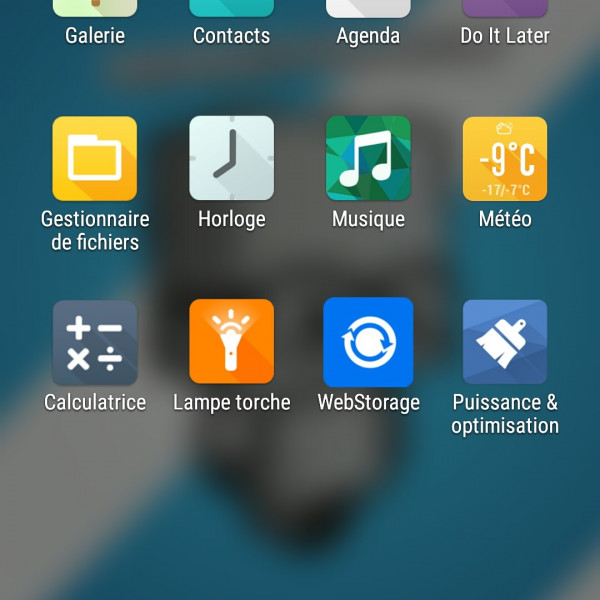This screenshot has width=600, height=600.
Task: Launch the WebStorage app
Action: (x=368, y=342)
